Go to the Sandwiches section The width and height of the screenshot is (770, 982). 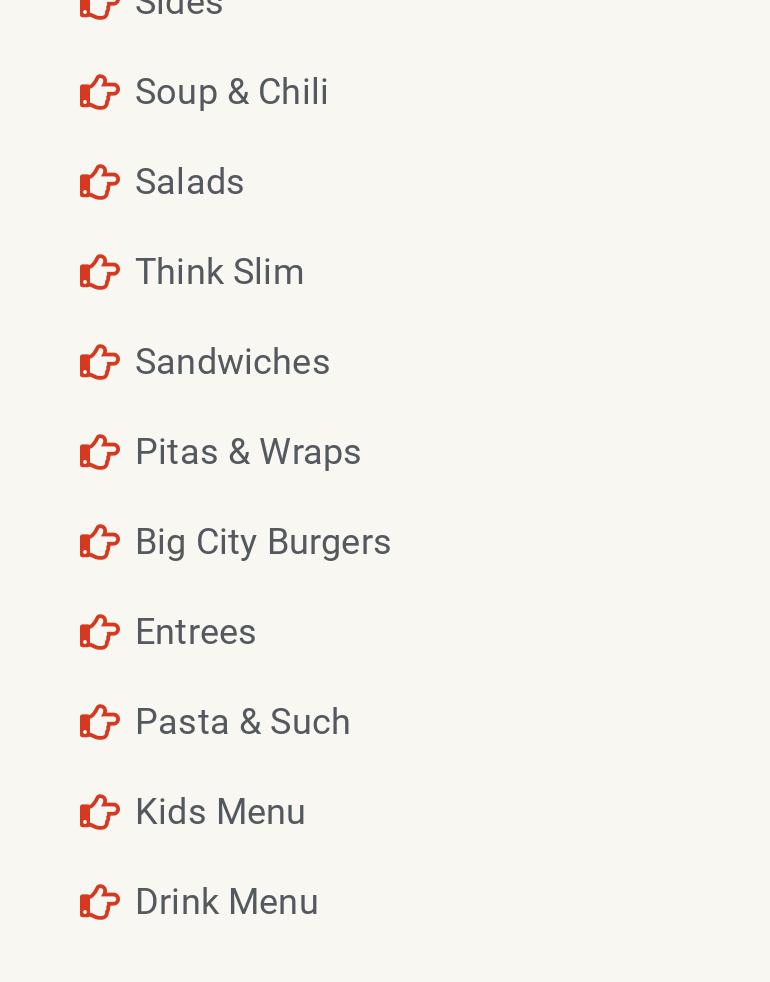point(232,362)
